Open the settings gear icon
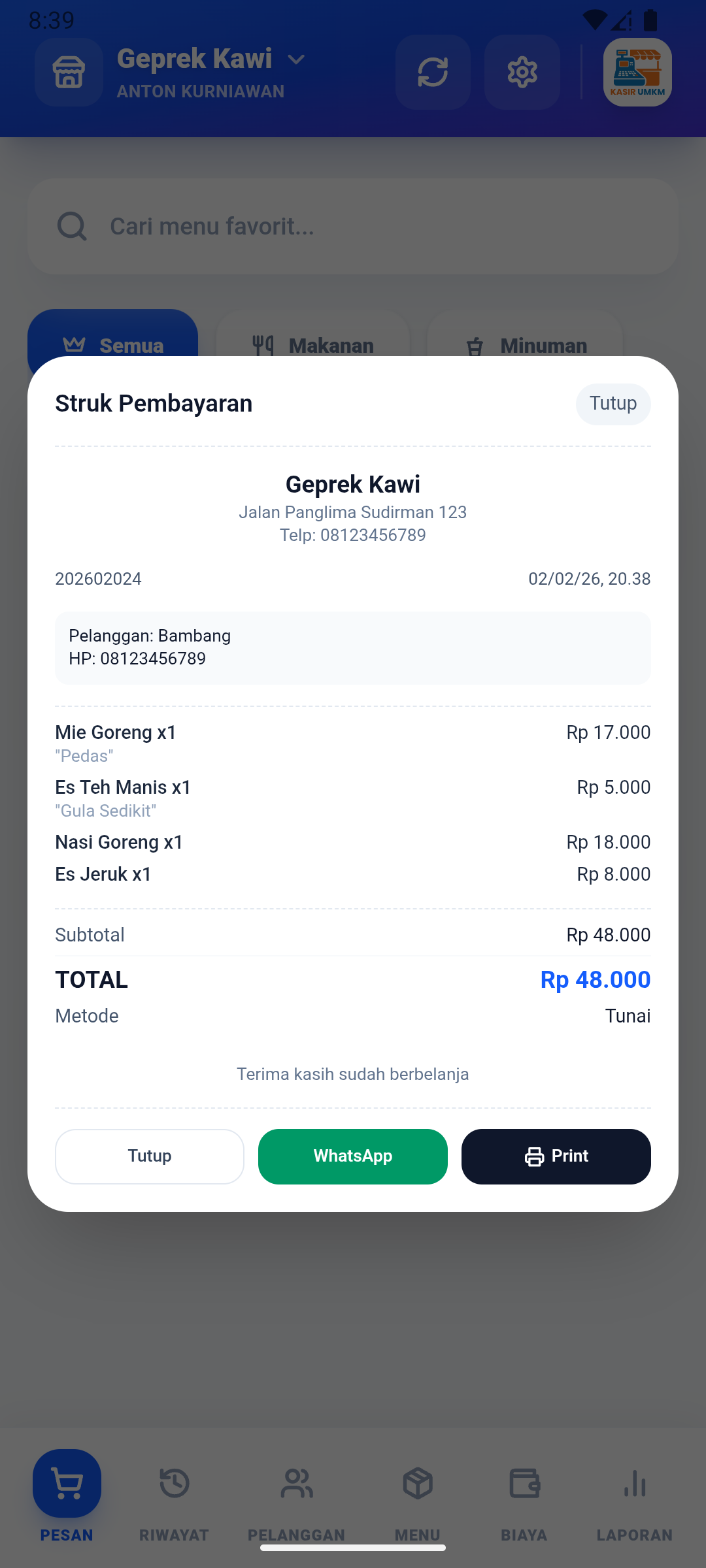 pos(522,72)
